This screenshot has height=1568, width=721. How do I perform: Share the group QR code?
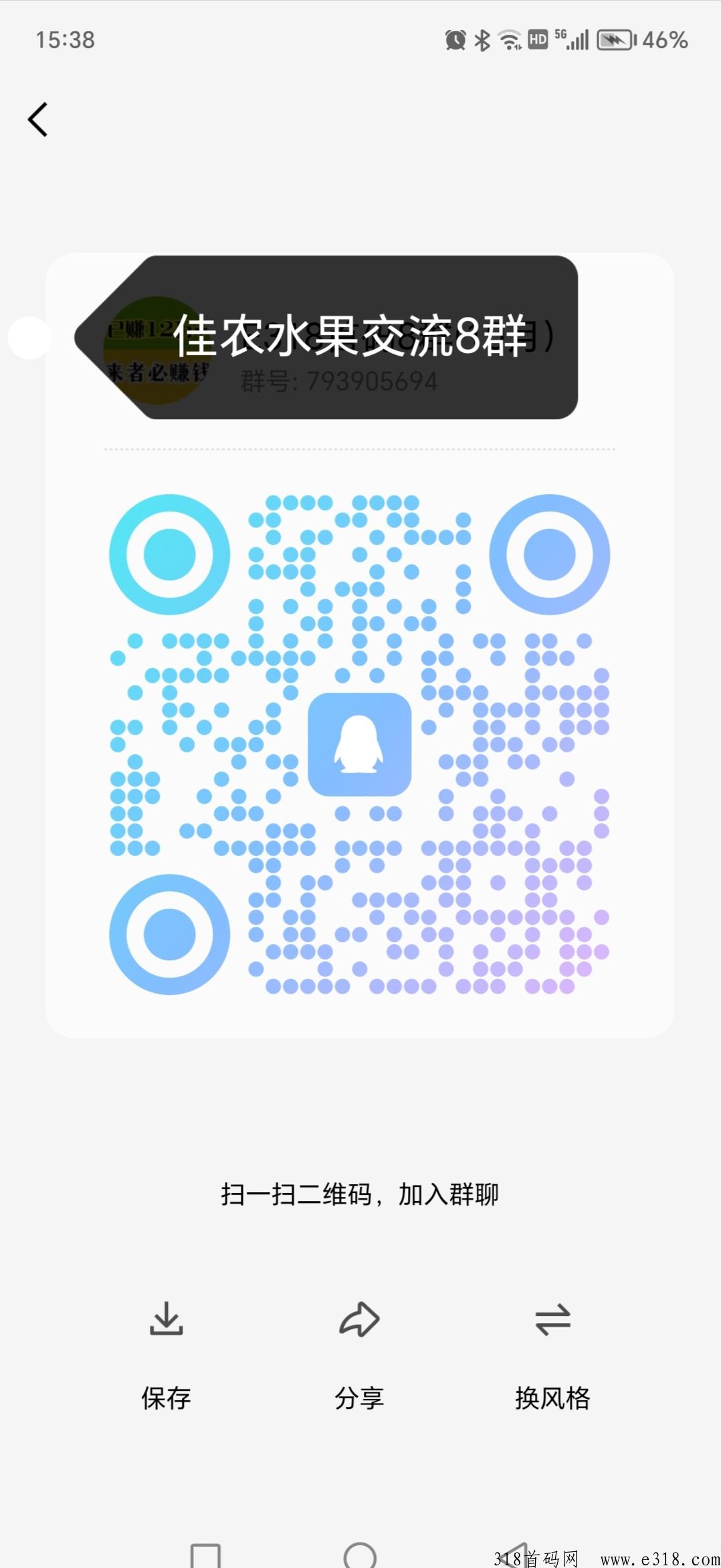pos(360,1355)
